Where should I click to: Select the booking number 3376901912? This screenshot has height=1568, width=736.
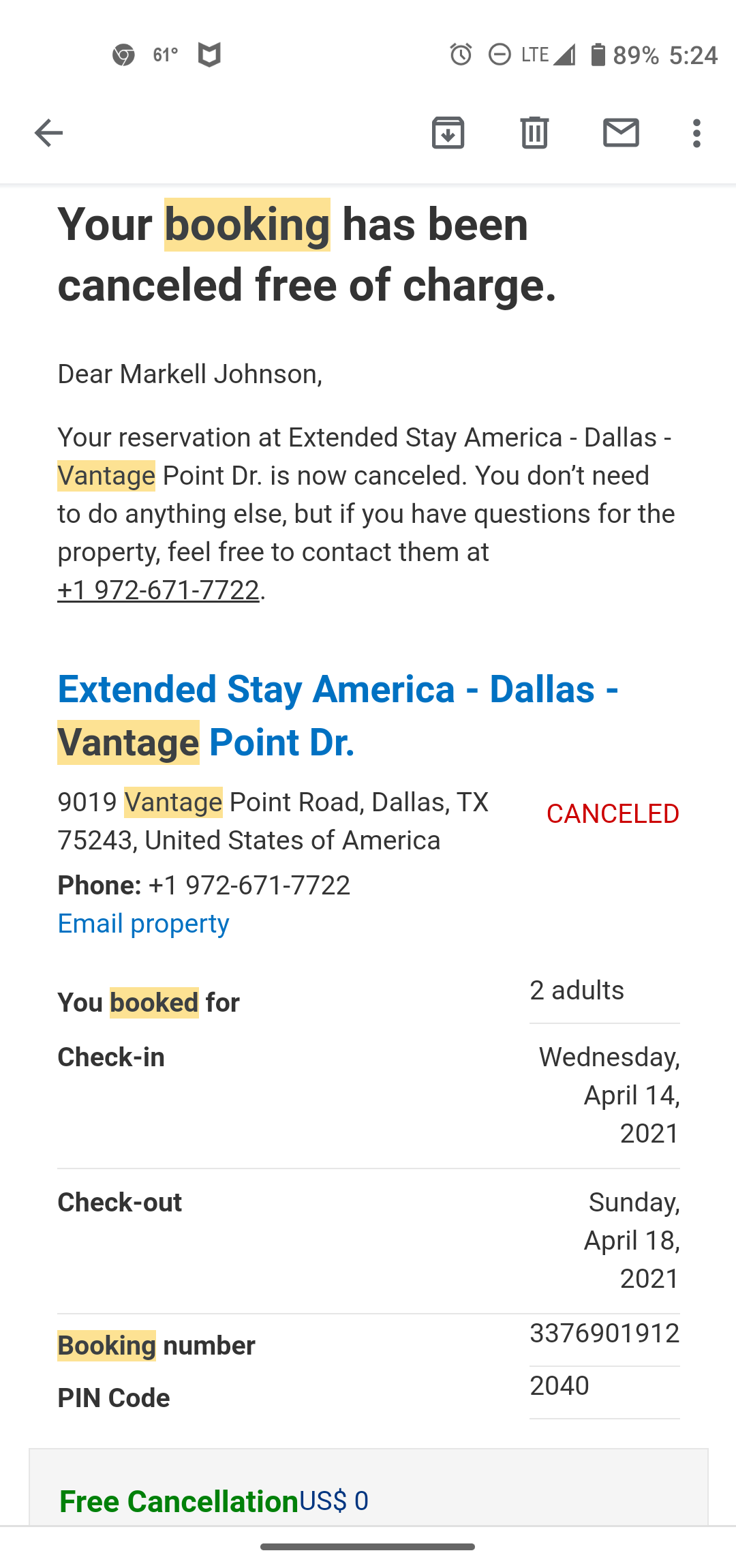point(604,1333)
